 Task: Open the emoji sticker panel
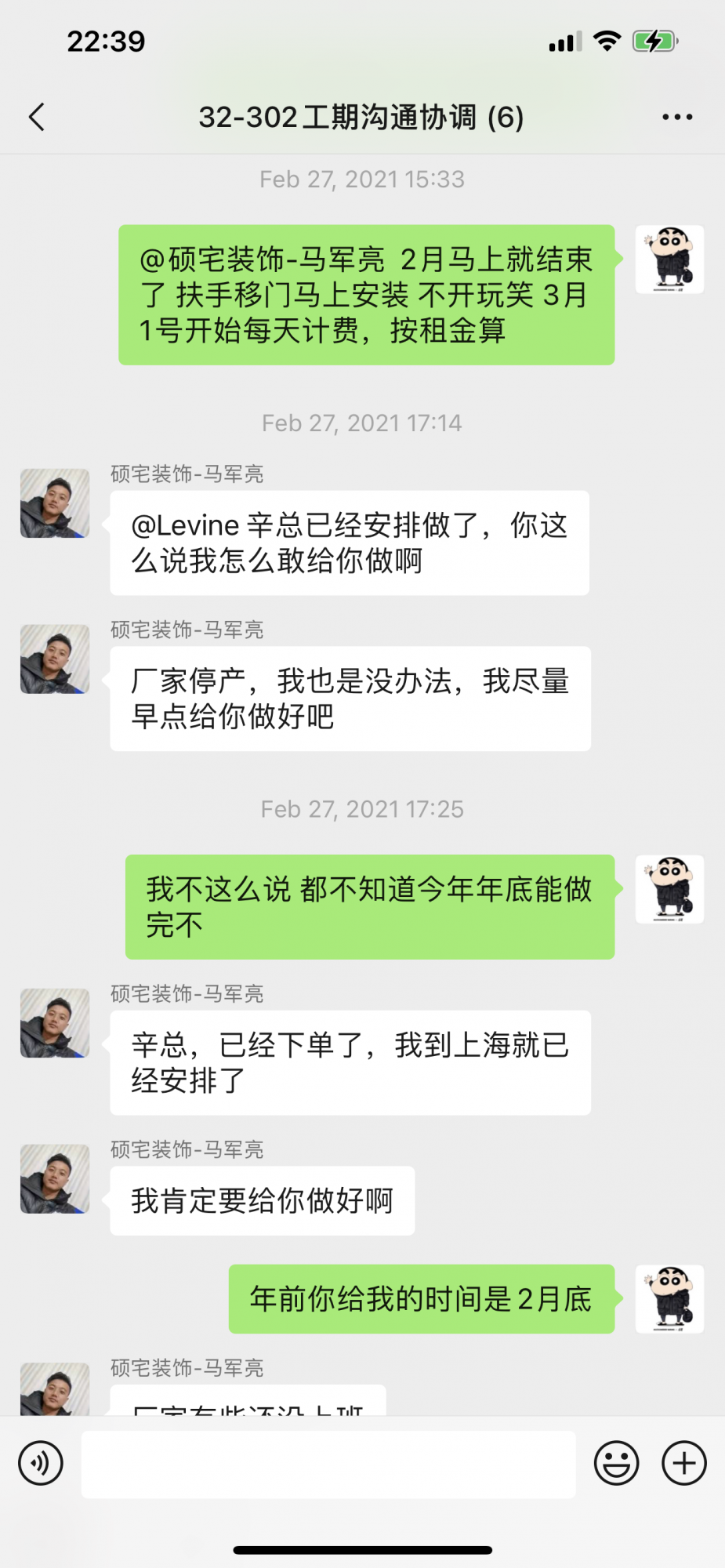[x=616, y=1463]
